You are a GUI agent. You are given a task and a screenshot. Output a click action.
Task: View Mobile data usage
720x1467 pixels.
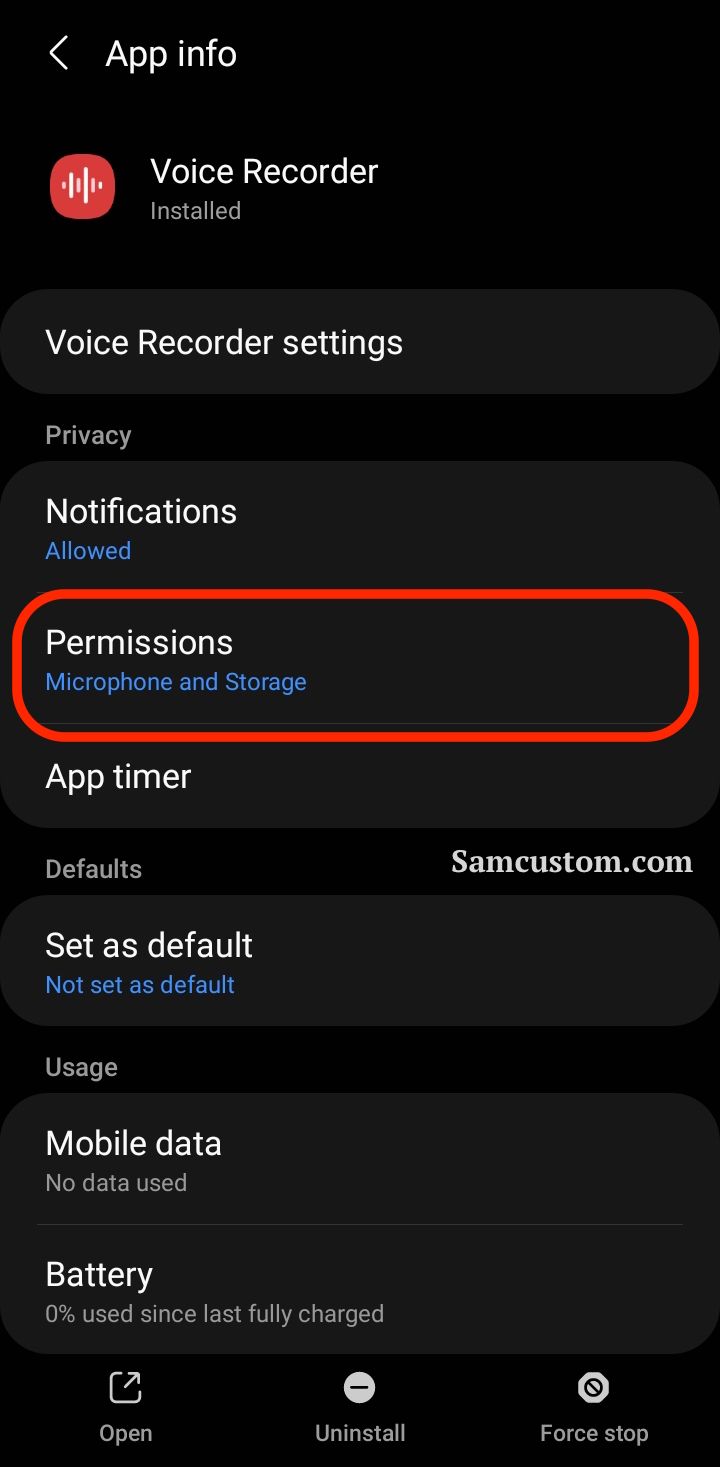coord(360,1159)
